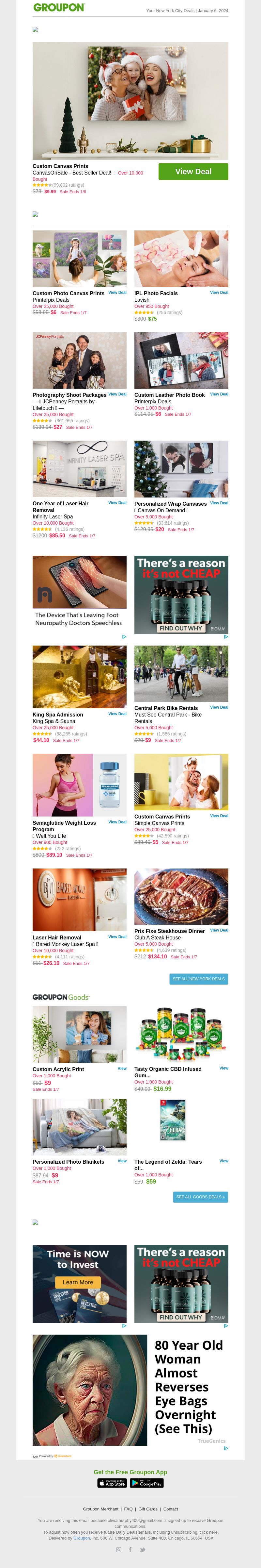This screenshot has height=1568, width=261.
Task: Download from the App Store badge
Action: pos(112,1483)
